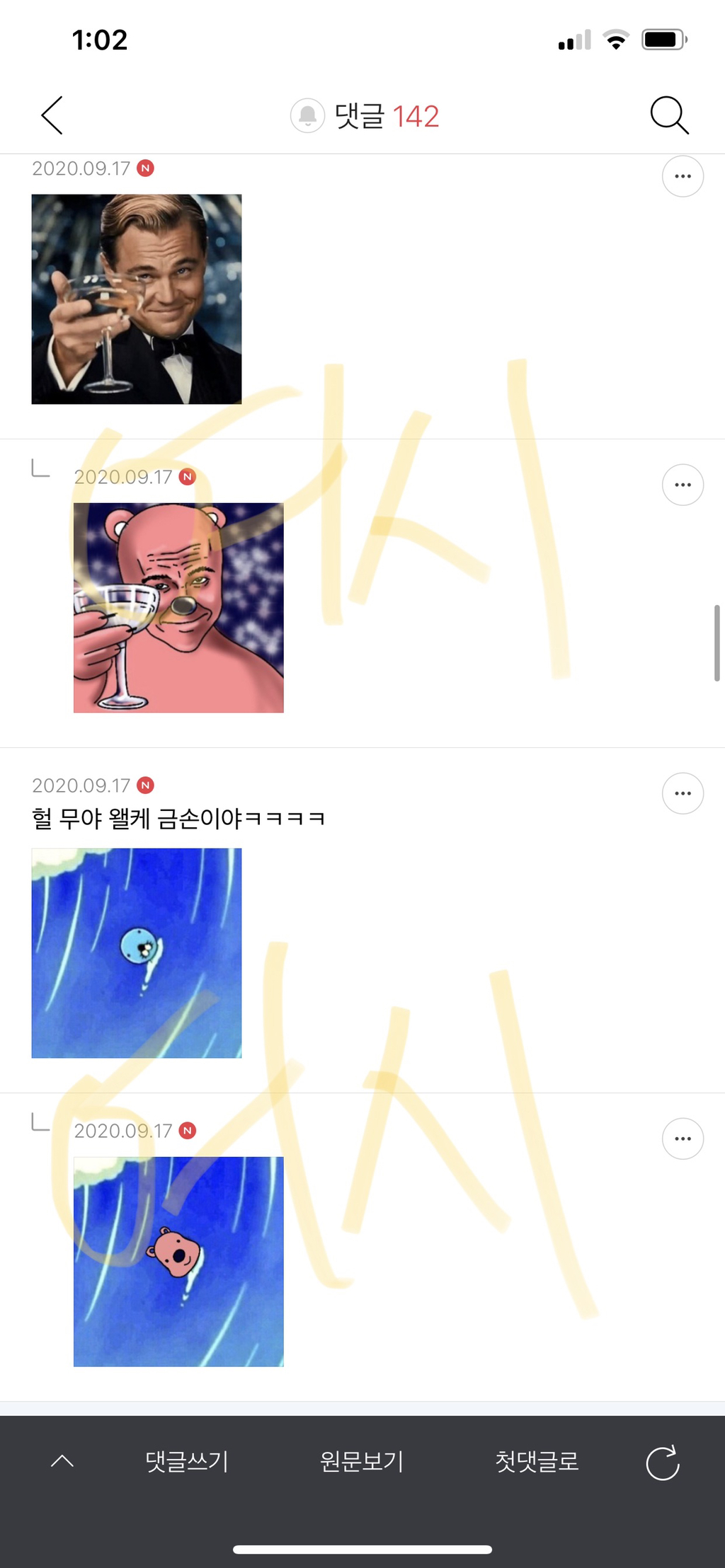Expand the bottom bar with the up chevron
725x1568 pixels.
tap(62, 1461)
